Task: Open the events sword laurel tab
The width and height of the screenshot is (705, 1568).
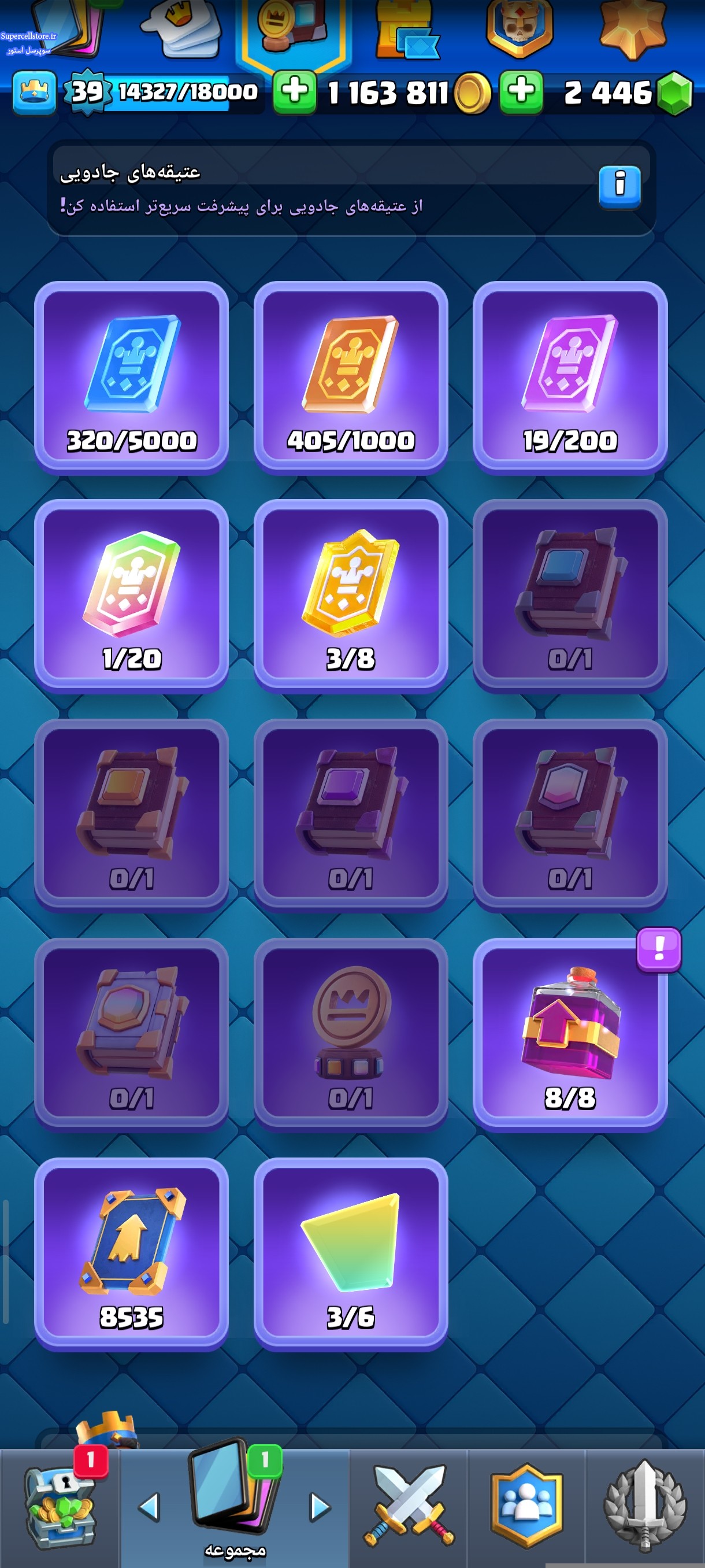Action: 645,1507
